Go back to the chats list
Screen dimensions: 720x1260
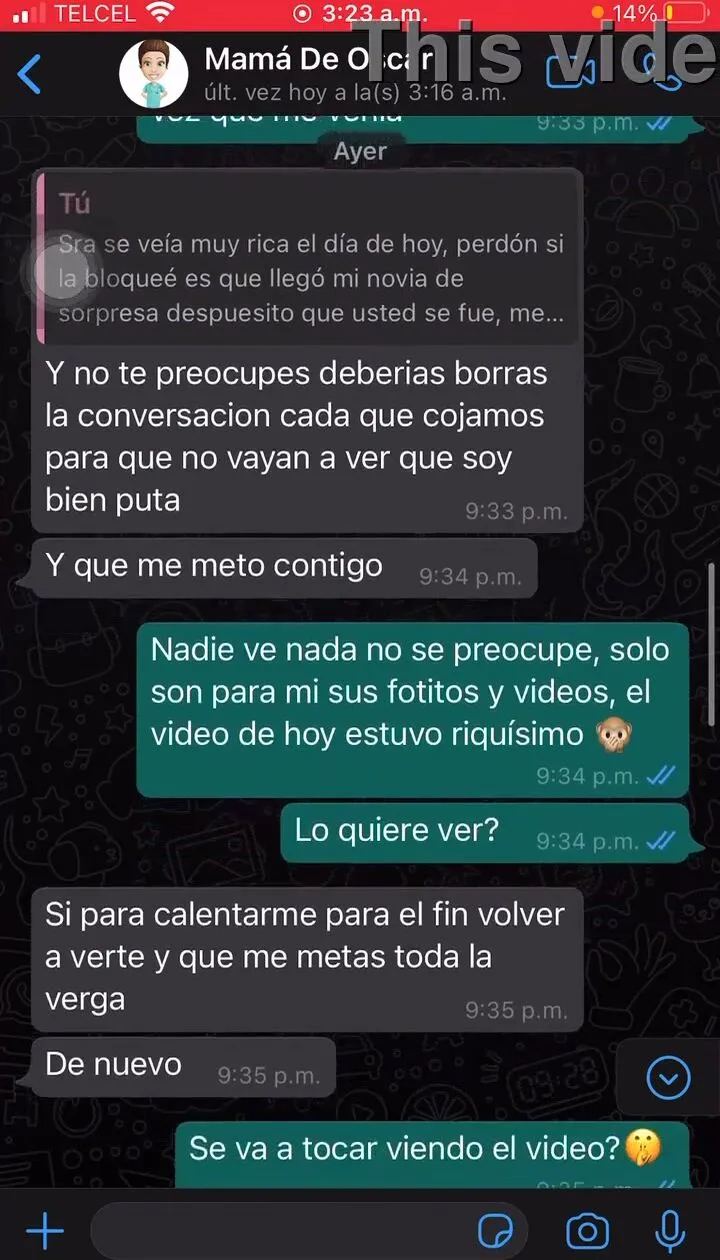(x=30, y=75)
